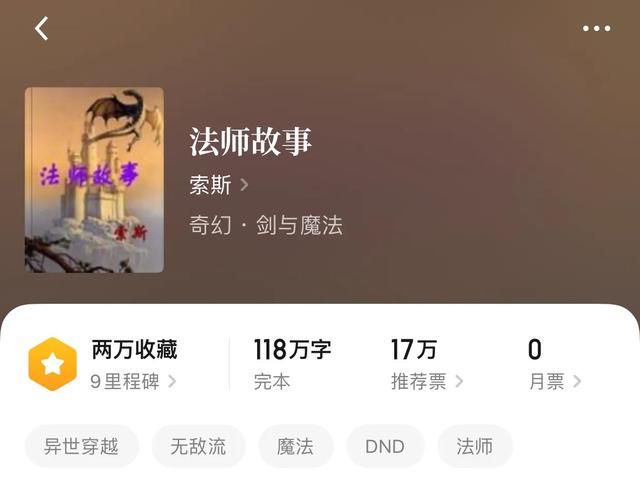
Task: Select the 无敌流 tag
Action: pos(198,446)
